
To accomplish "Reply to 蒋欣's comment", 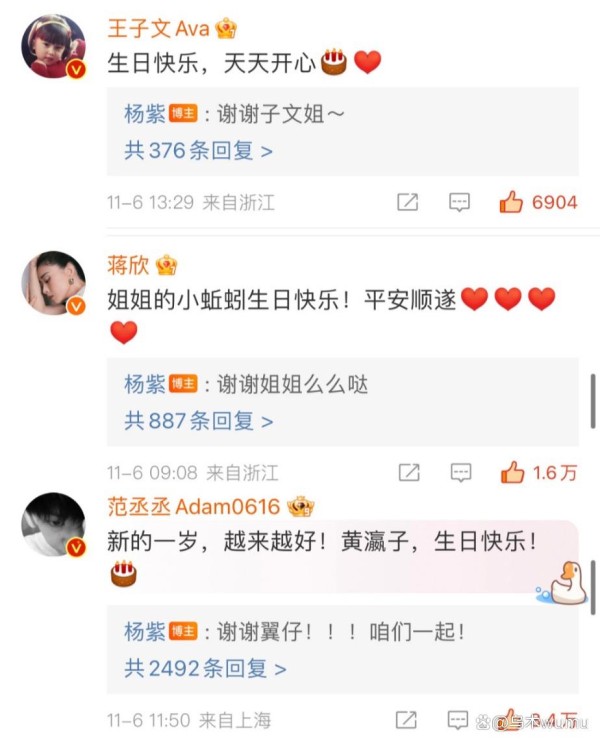I will click(x=460, y=472).
